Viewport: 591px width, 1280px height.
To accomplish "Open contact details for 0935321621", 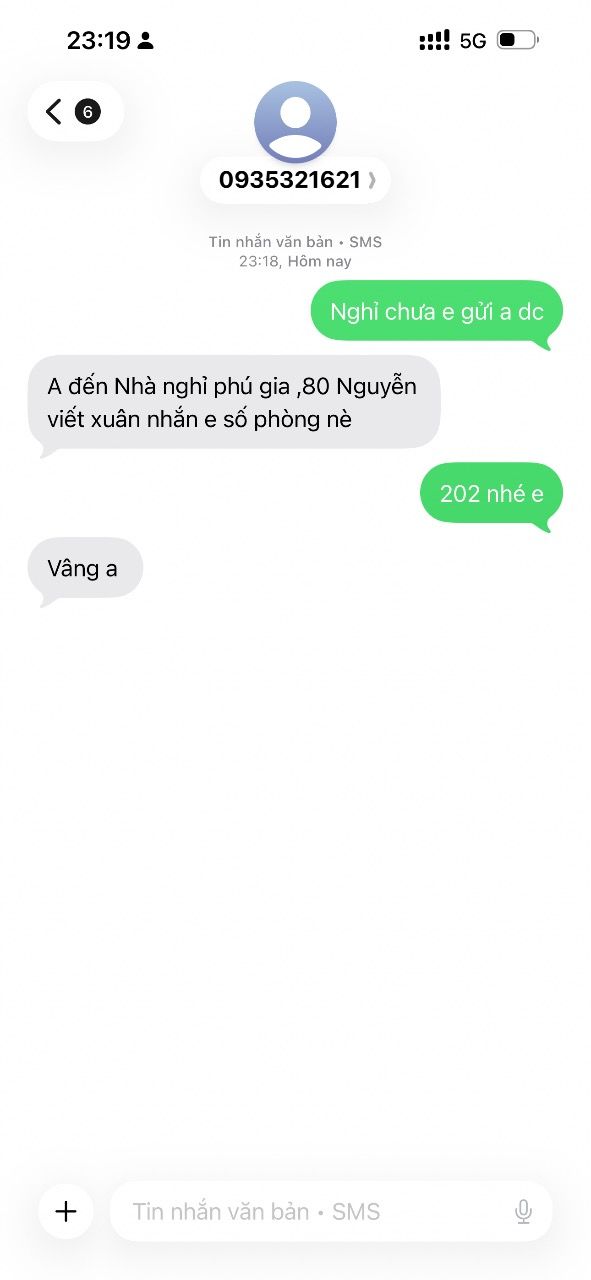I will (x=296, y=180).
